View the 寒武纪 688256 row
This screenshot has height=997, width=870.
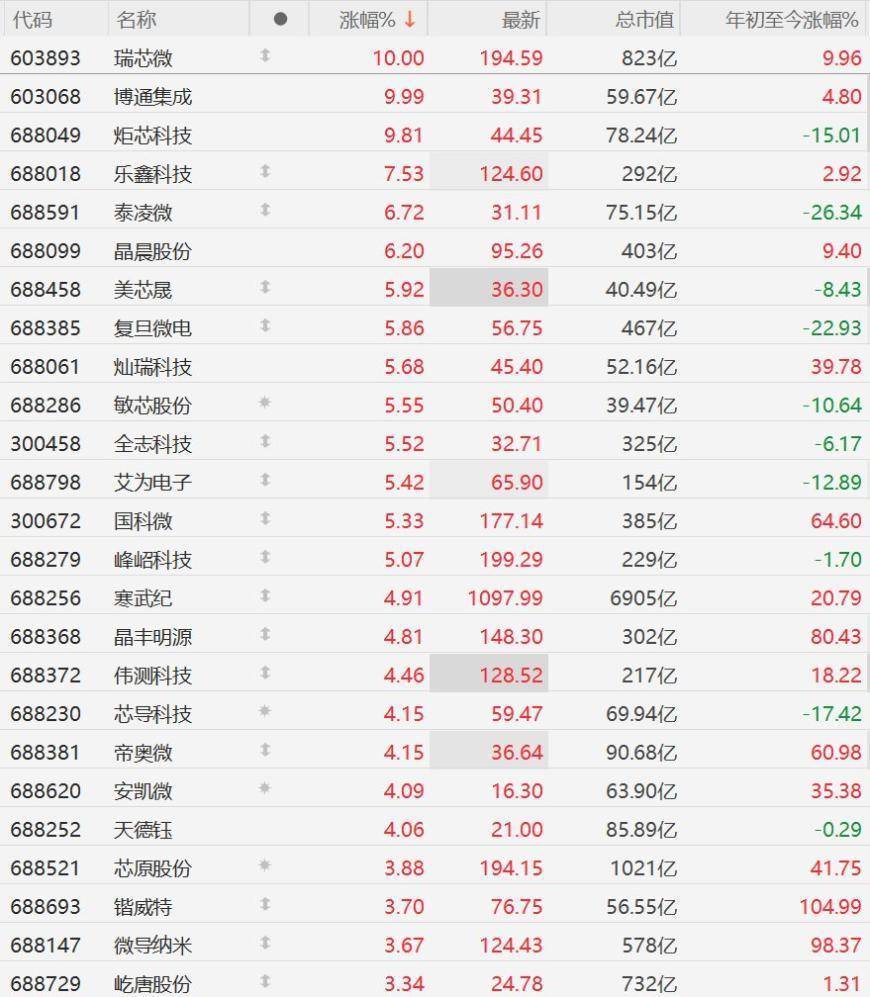(435, 598)
